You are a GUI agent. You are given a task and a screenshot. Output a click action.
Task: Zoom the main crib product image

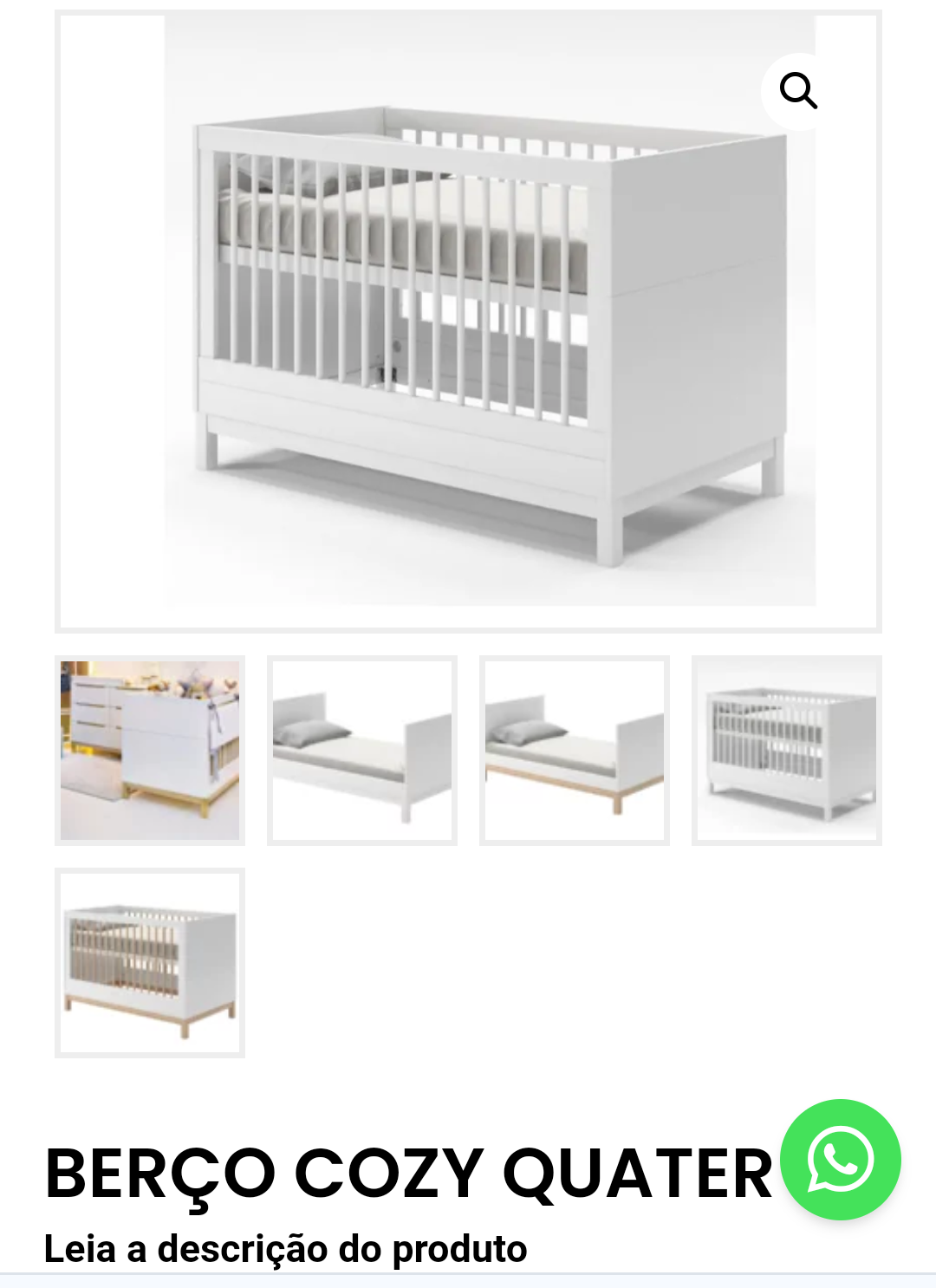click(x=798, y=91)
